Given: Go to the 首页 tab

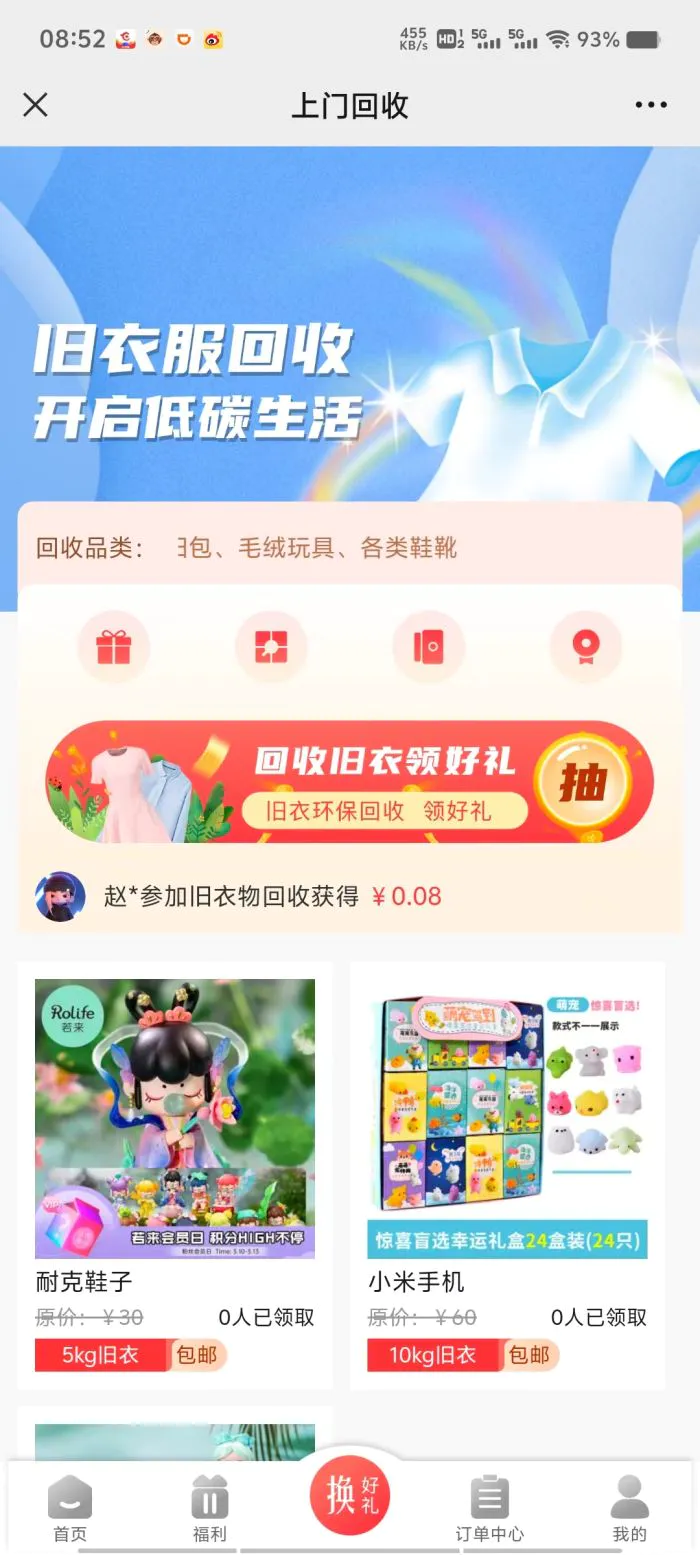Looking at the screenshot, I should (x=70, y=1508).
